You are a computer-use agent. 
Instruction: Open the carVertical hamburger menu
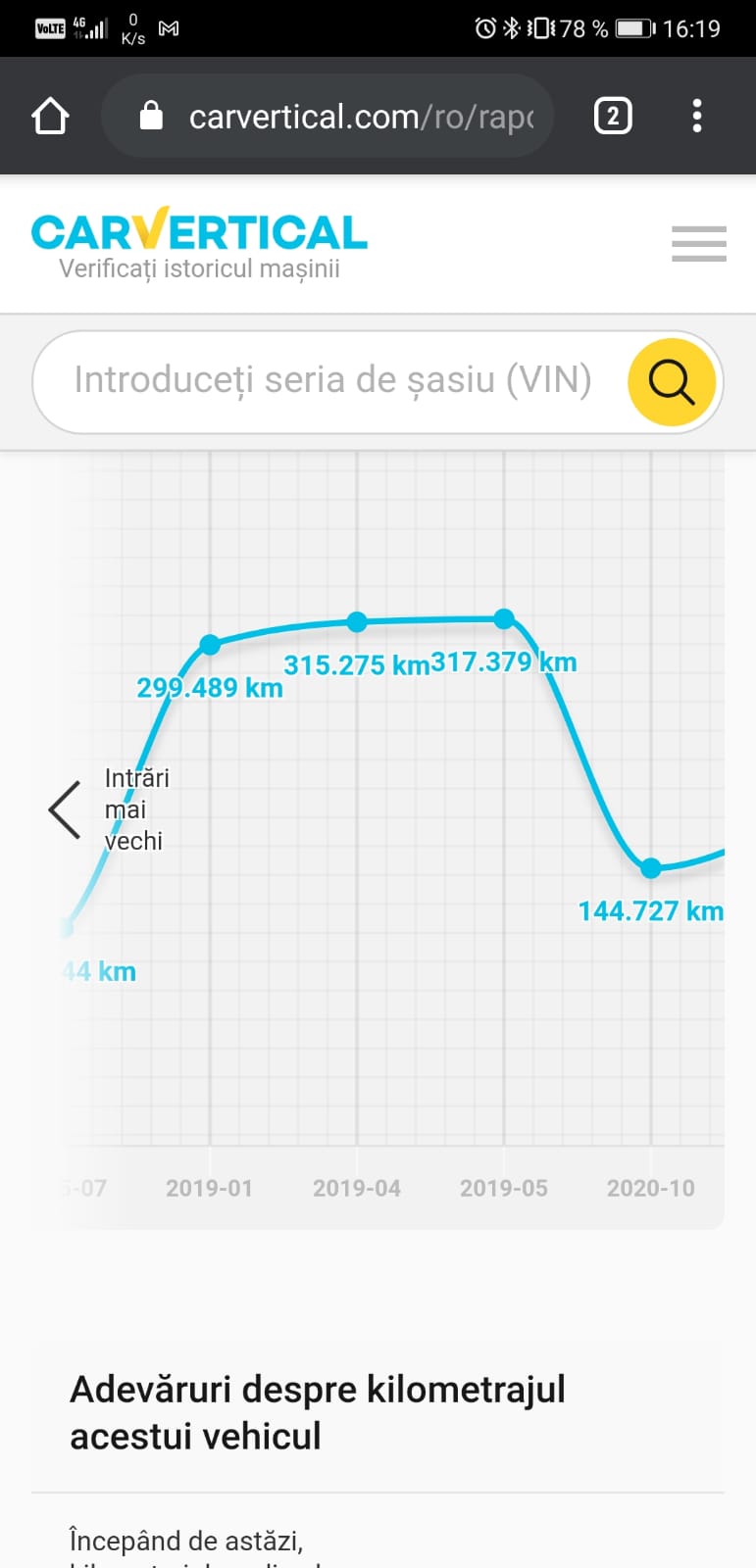tap(699, 244)
